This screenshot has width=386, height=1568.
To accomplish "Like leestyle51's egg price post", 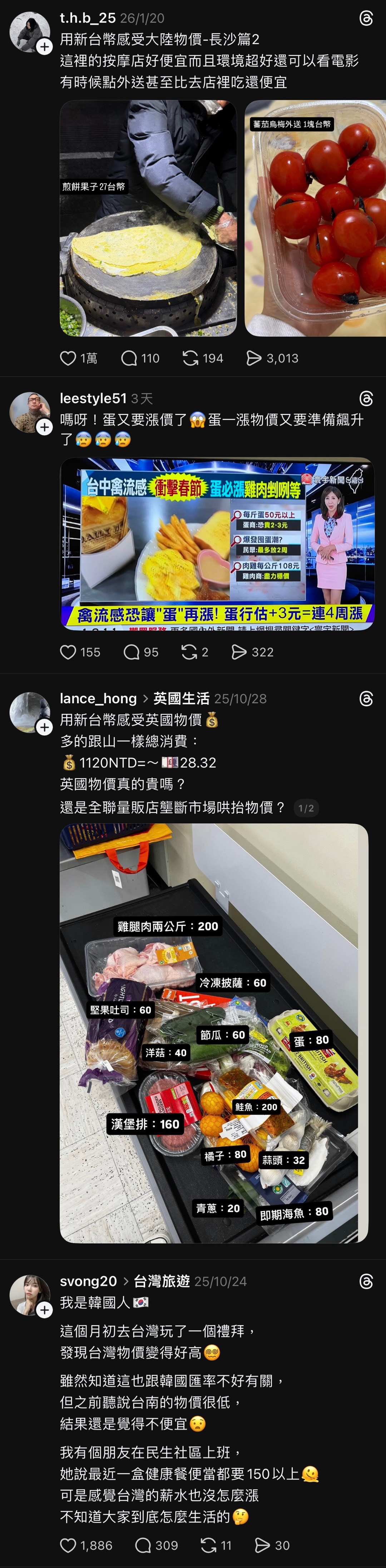I will pyautogui.click(x=68, y=652).
